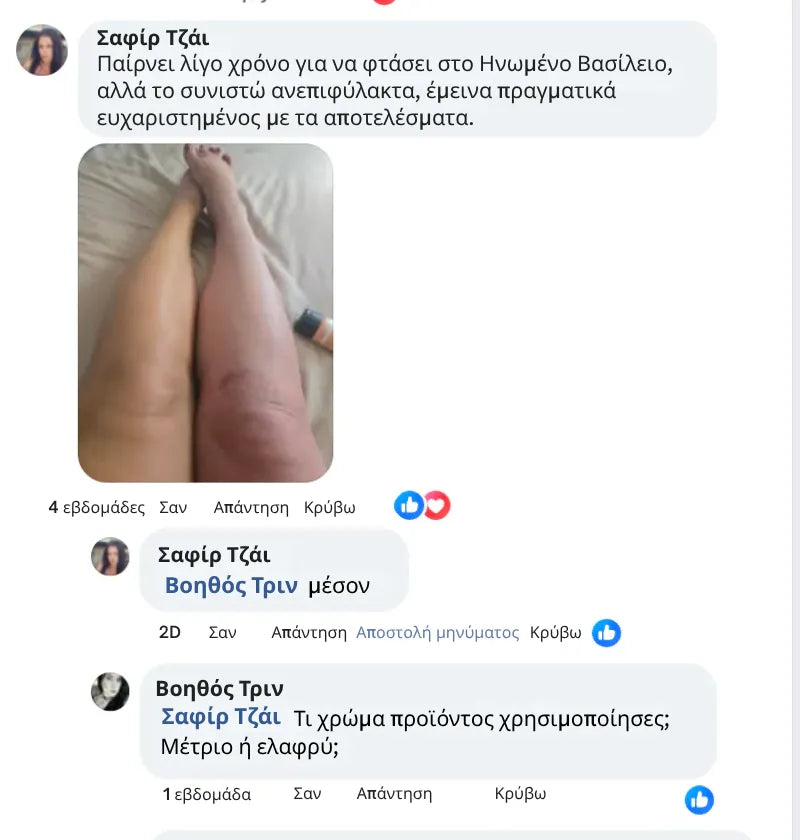800x840 pixels.
Task: Reply to the 2D comment μέσον
Action: pyautogui.click(x=308, y=632)
